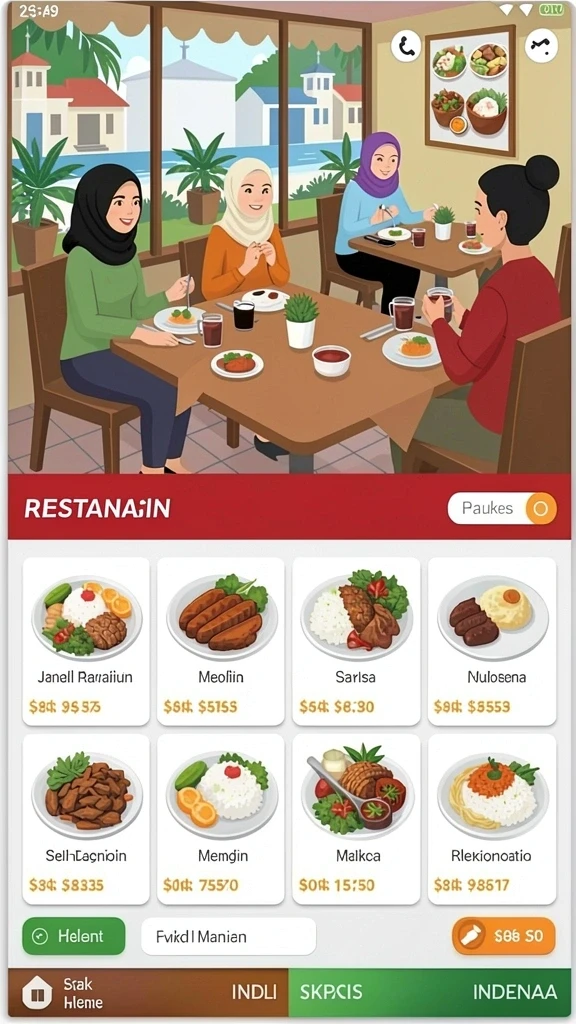Toggle the Paukes switch
The image size is (576, 1024).
click(x=502, y=508)
